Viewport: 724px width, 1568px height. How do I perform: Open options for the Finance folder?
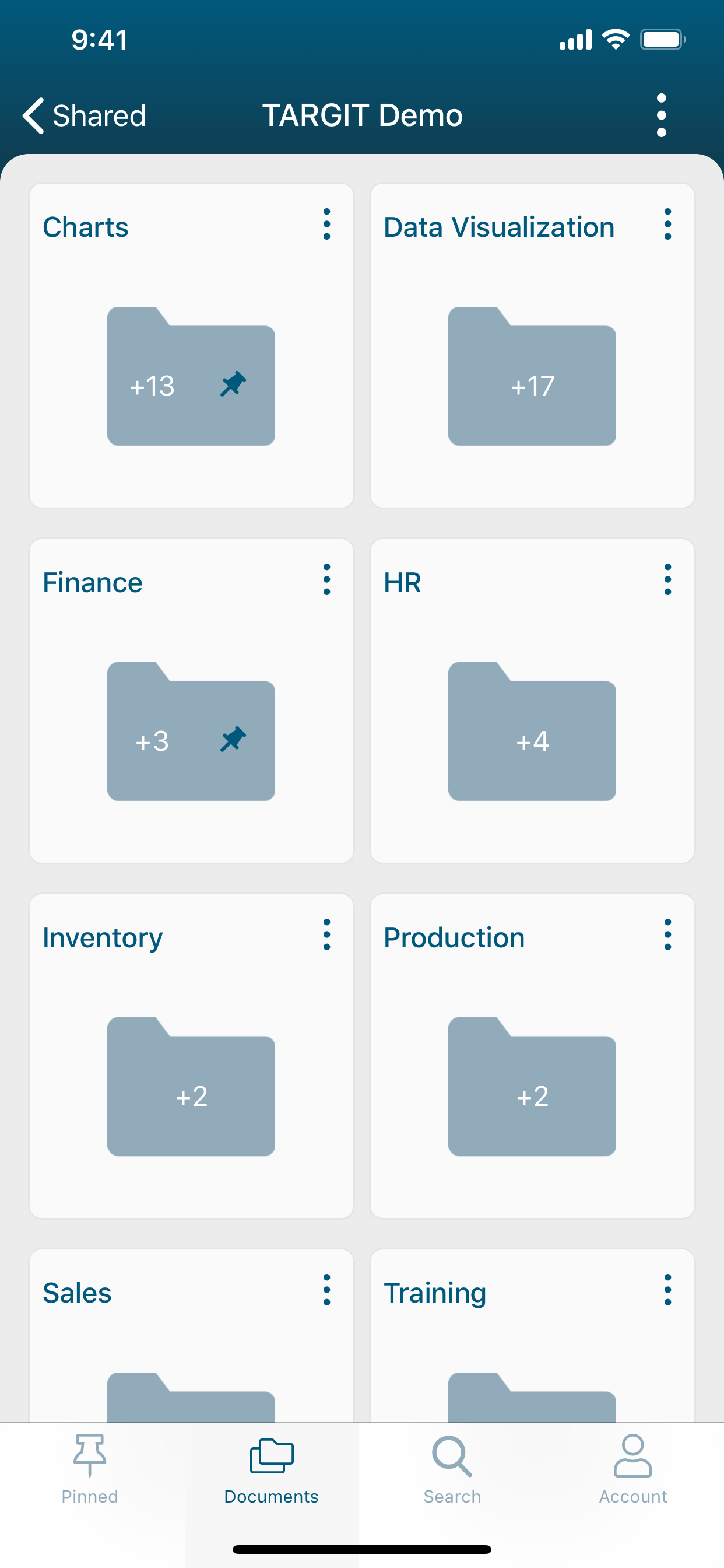[326, 579]
